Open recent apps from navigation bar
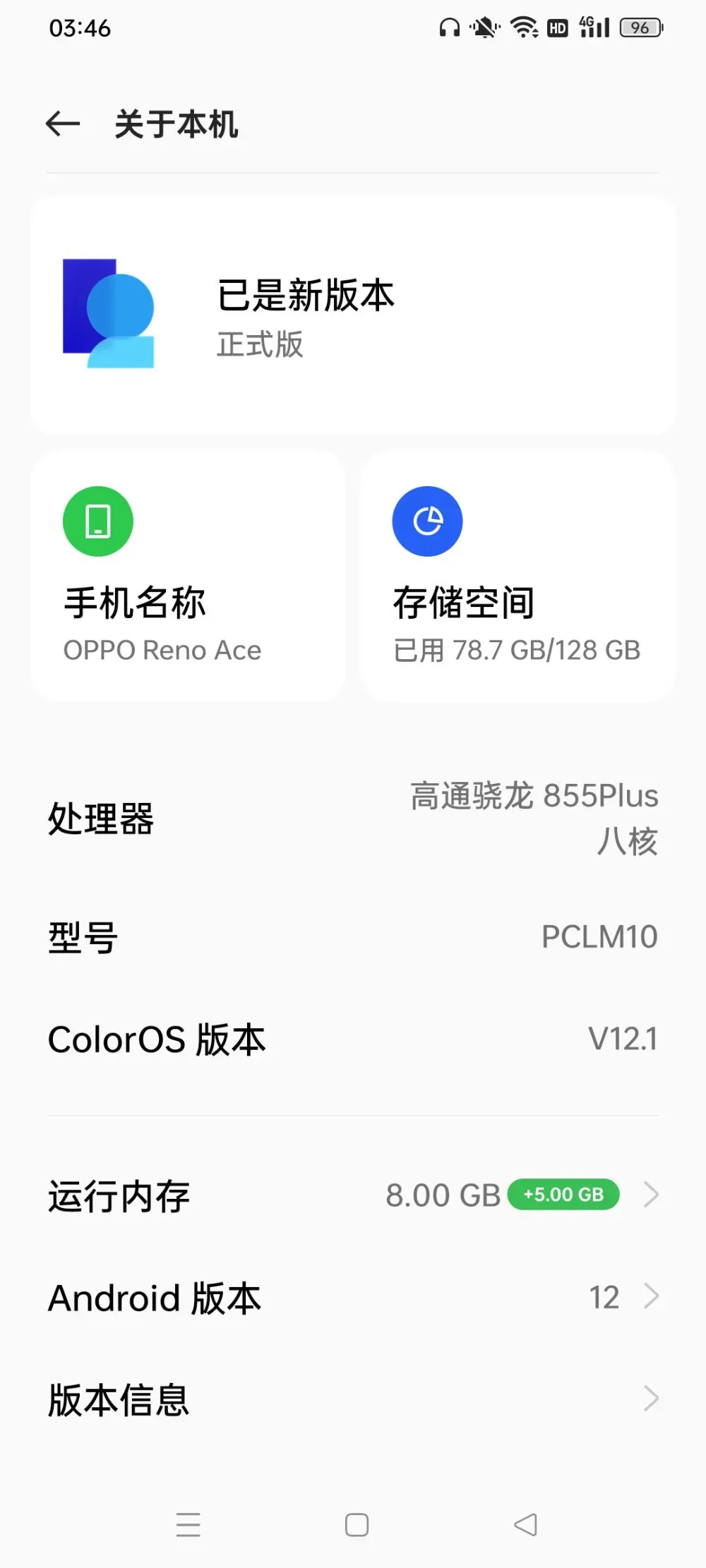Image resolution: width=706 pixels, height=1568 pixels. (189, 1524)
